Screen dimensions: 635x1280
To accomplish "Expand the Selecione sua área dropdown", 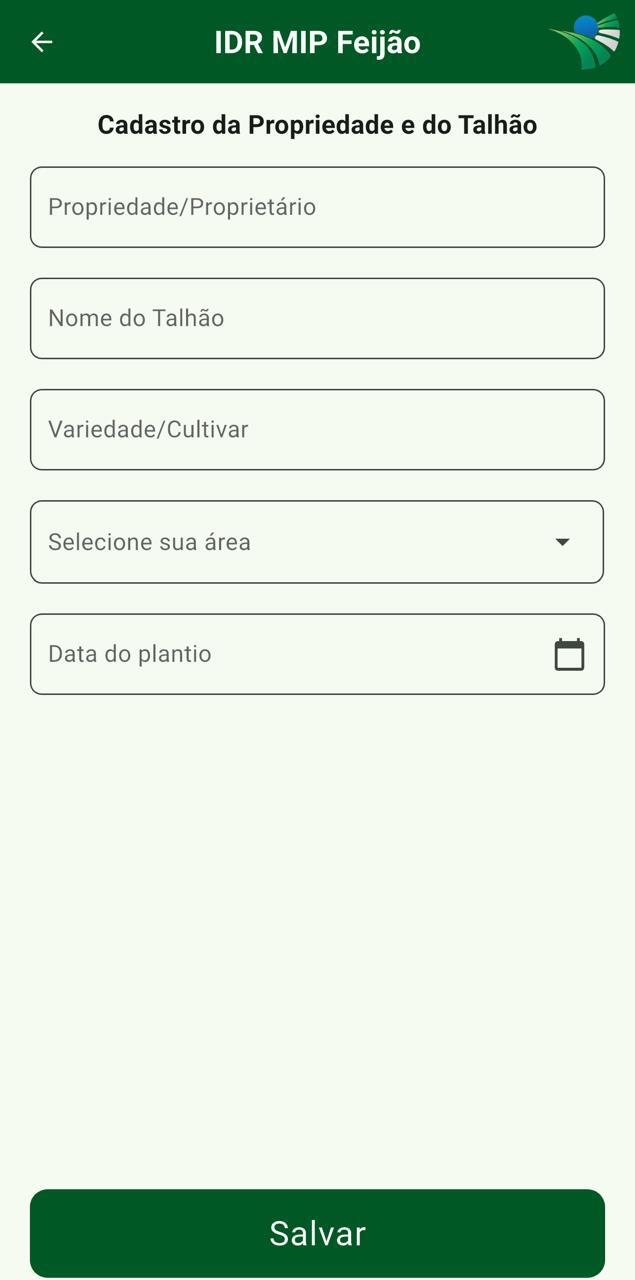I will click(317, 542).
